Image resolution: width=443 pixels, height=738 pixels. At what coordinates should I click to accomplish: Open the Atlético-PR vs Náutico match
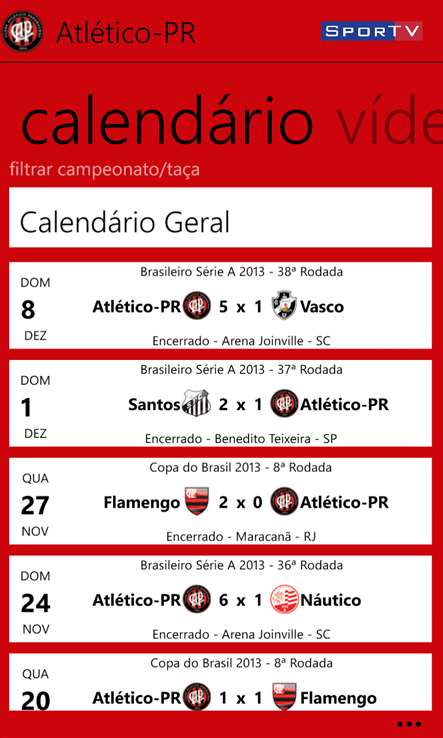220,599
